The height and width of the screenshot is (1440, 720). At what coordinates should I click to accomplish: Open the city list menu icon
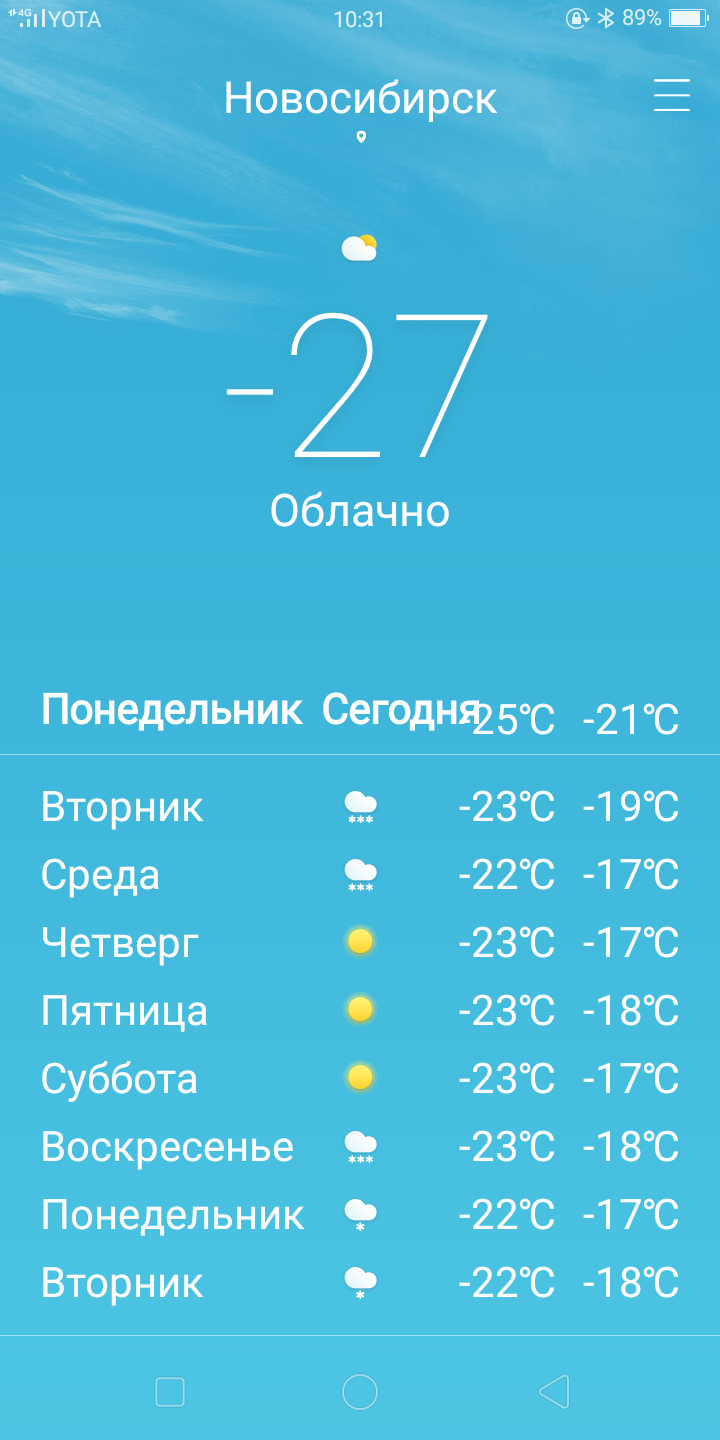click(x=672, y=96)
